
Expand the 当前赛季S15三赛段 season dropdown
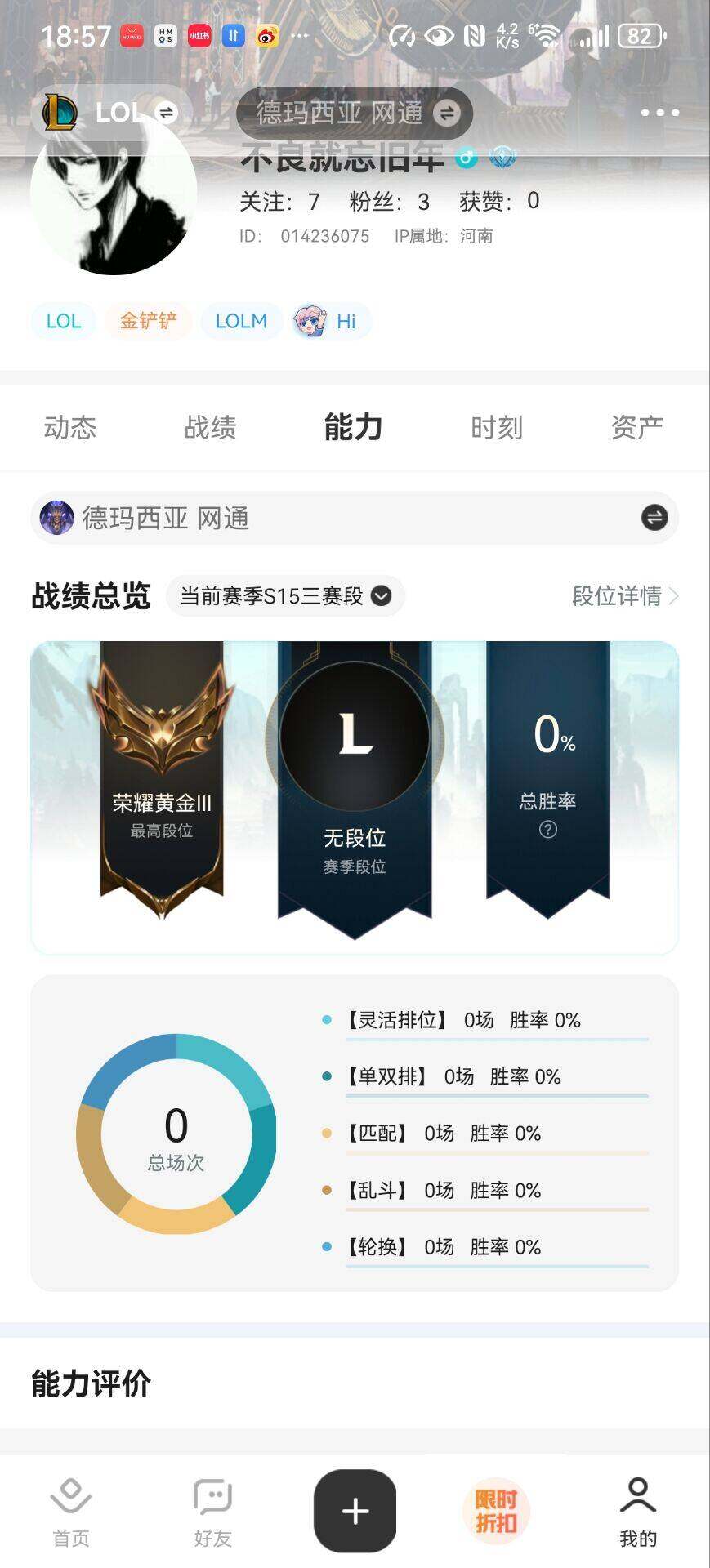pyautogui.click(x=285, y=596)
